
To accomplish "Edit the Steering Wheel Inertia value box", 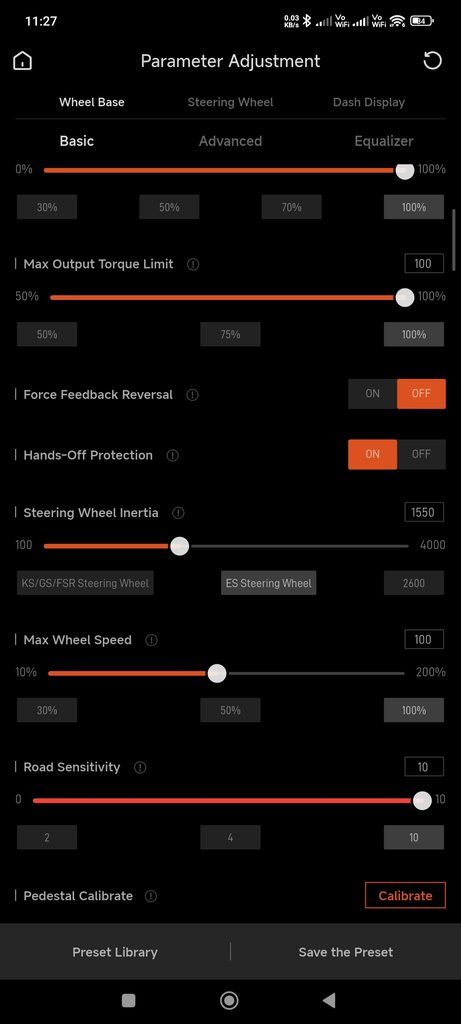I will (x=424, y=513).
